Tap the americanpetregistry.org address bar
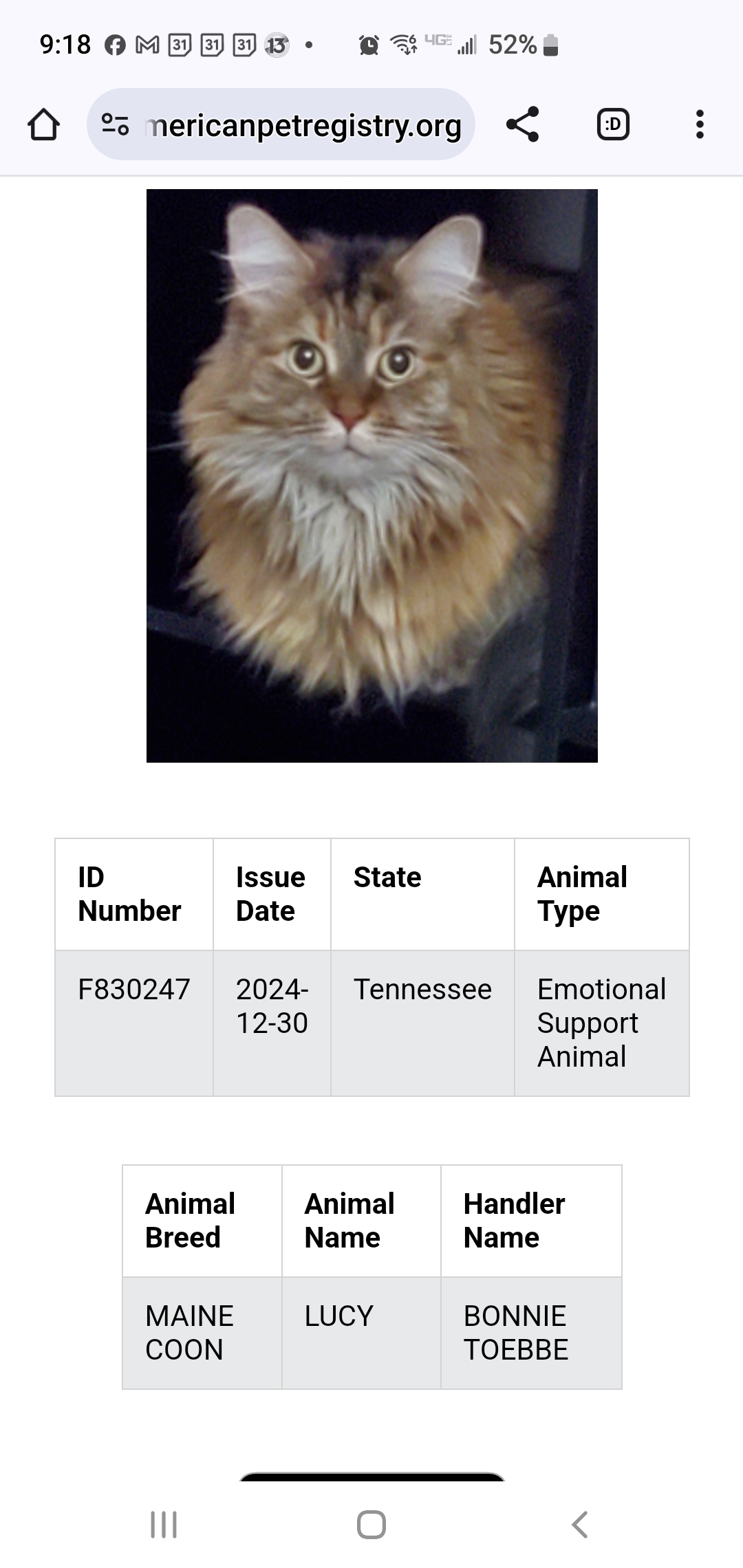Image resolution: width=743 pixels, height=1568 pixels. coord(303,125)
